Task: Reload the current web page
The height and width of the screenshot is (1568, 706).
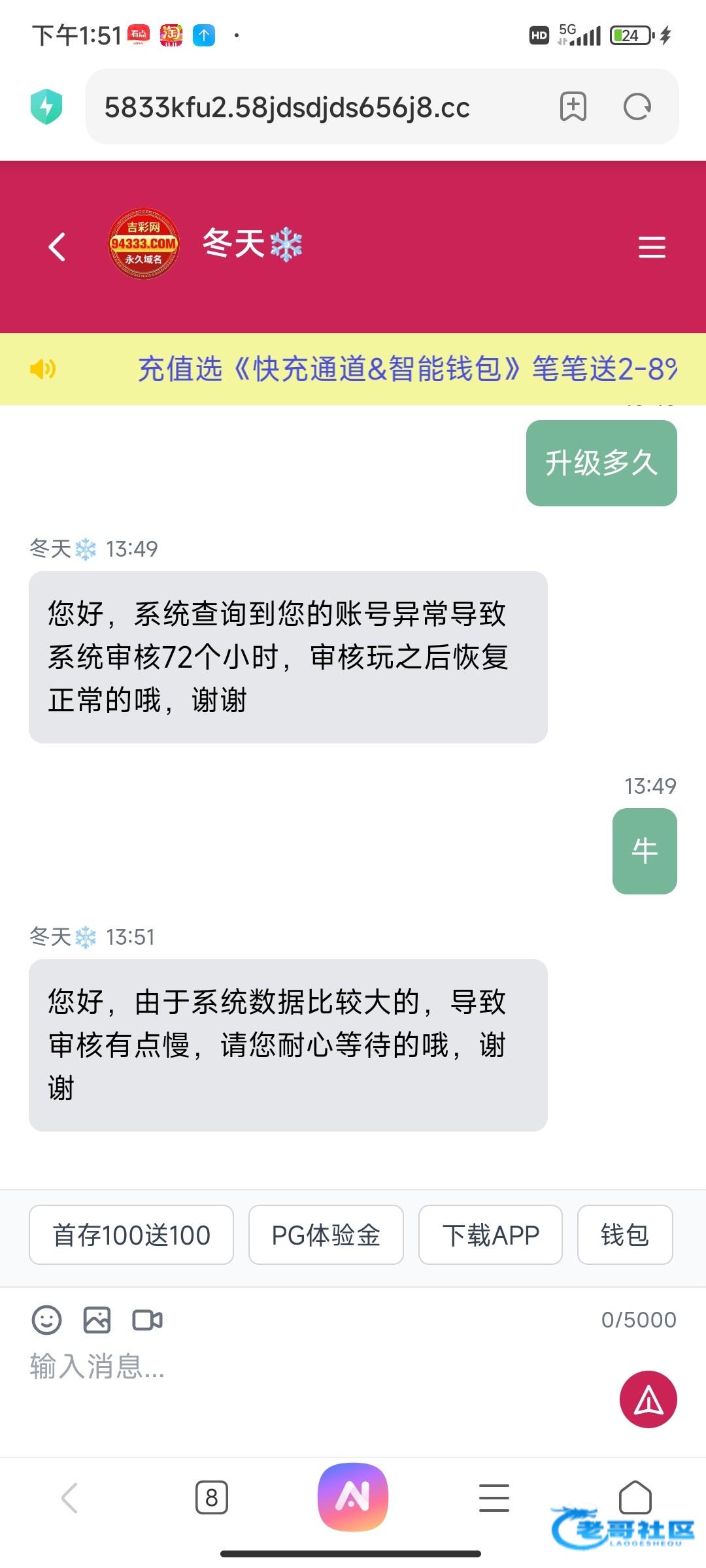Action: click(x=637, y=107)
